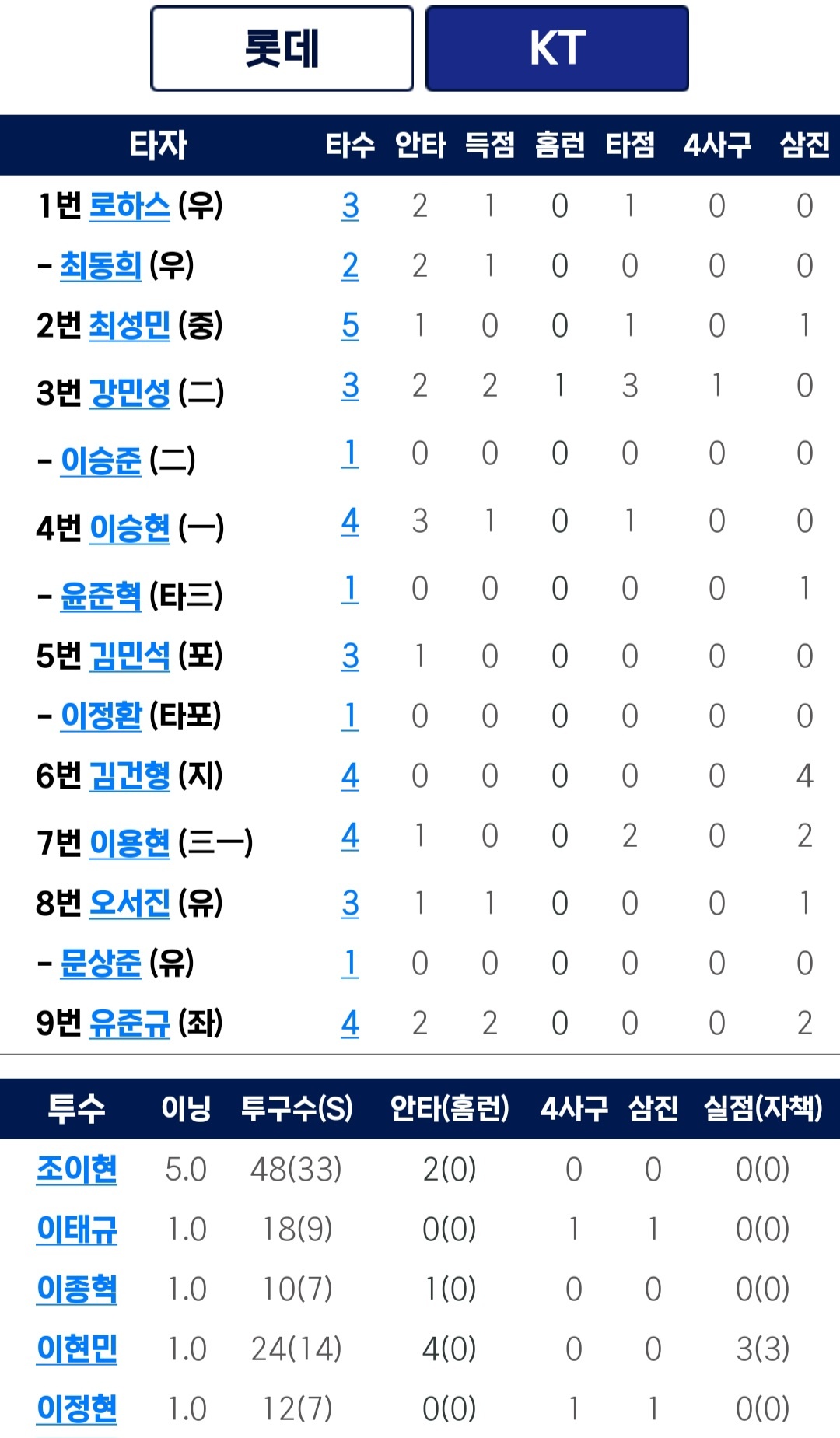The height and width of the screenshot is (1438, 840).
Task: Tap the 이승준 player link
Action: pyautogui.click(x=100, y=460)
